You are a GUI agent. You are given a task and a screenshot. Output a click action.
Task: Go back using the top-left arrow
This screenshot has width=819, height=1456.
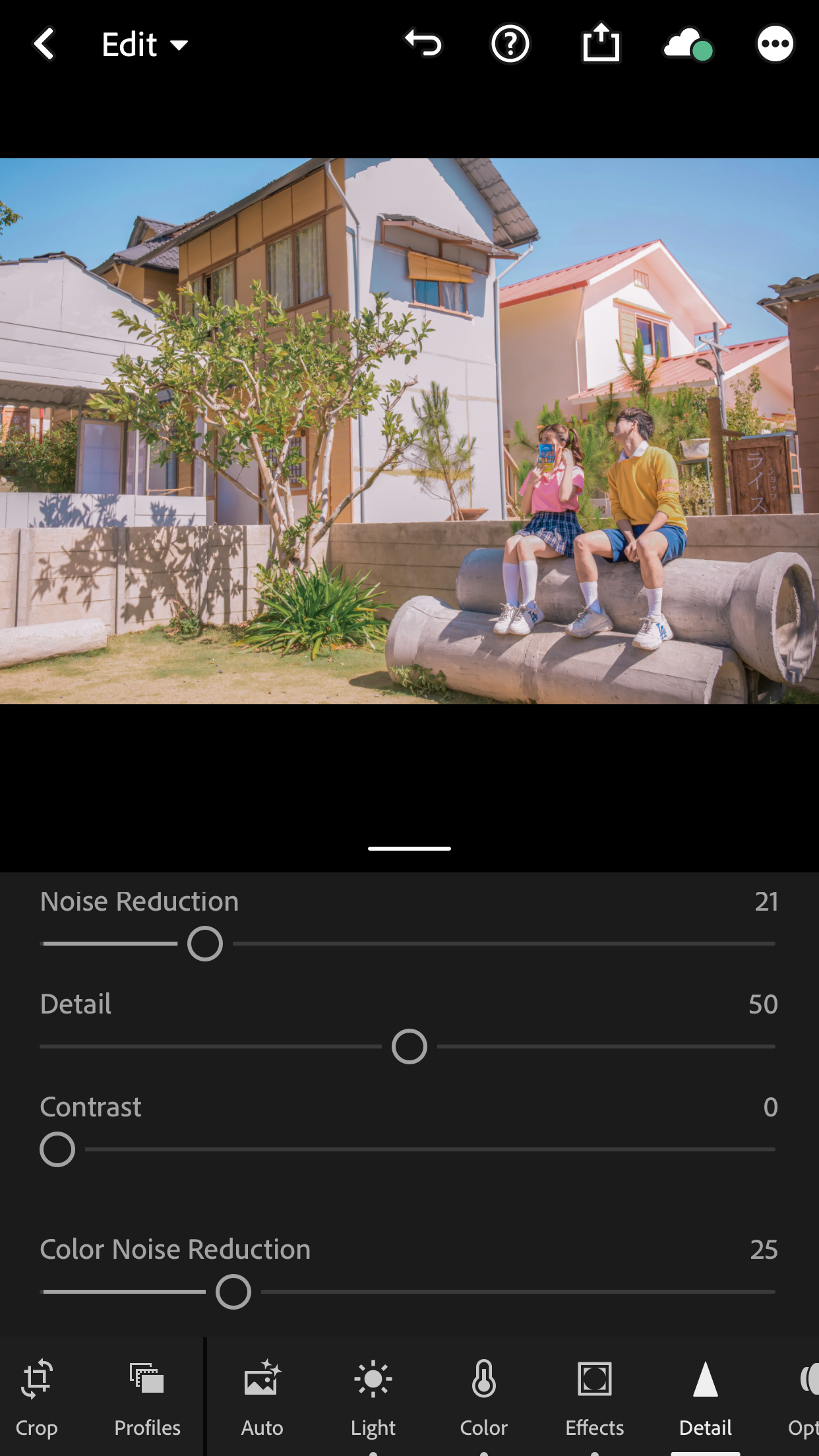[44, 44]
